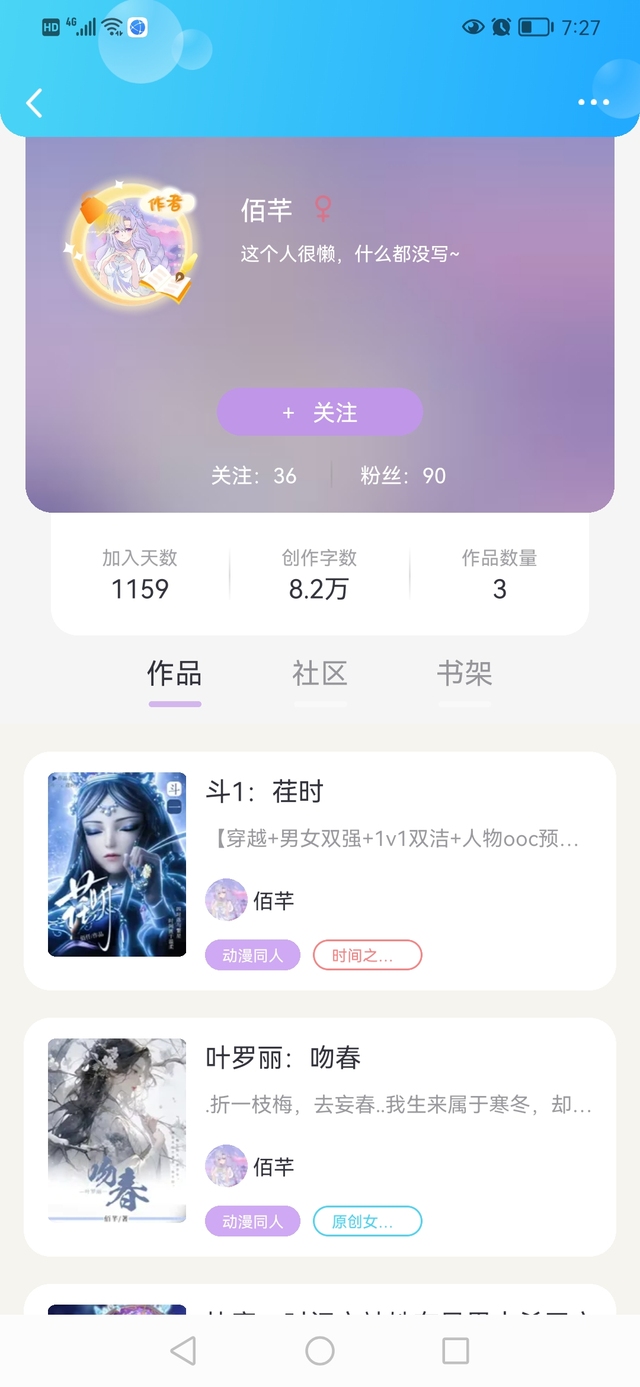Image resolution: width=640 pixels, height=1387 pixels.
Task: Switch to the 书架 tab
Action: tap(465, 674)
